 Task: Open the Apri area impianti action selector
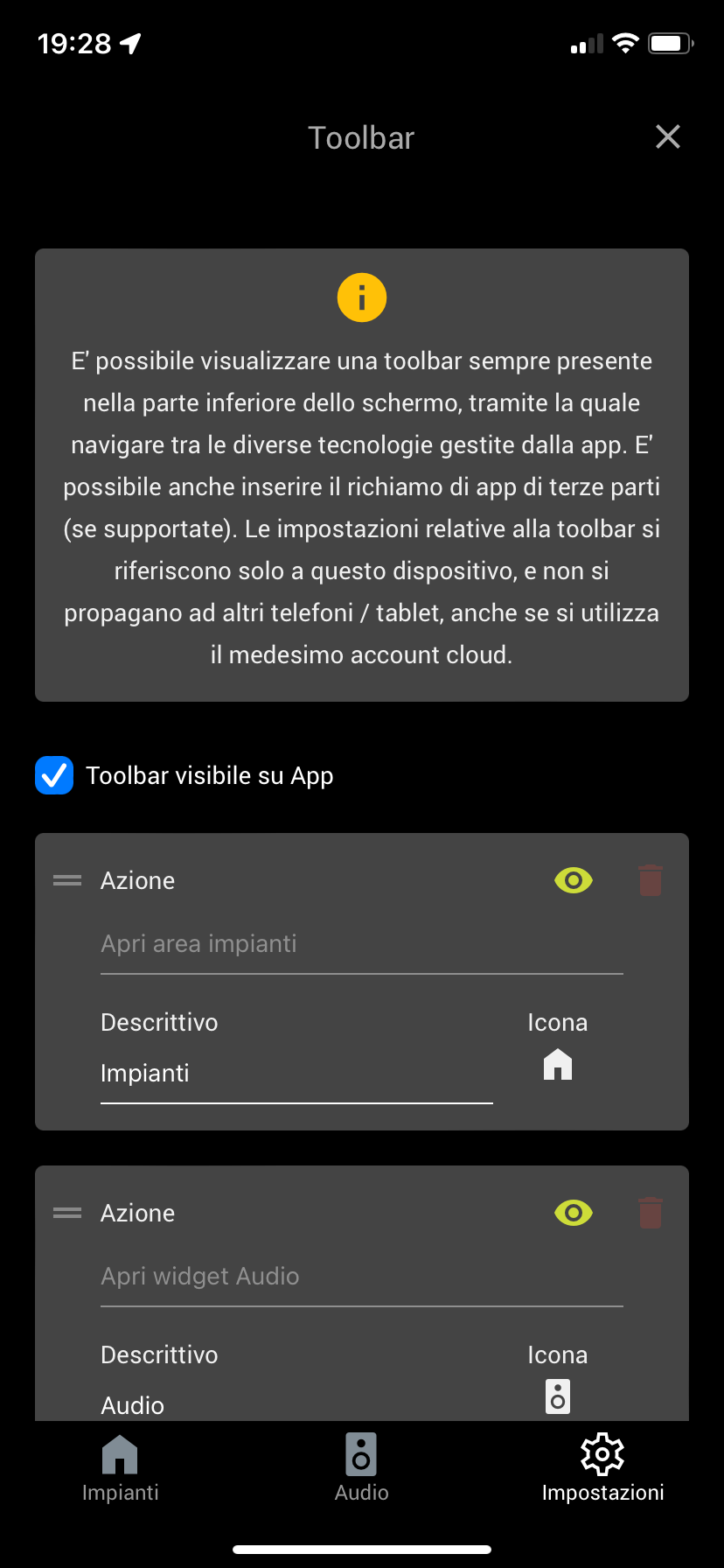(362, 945)
